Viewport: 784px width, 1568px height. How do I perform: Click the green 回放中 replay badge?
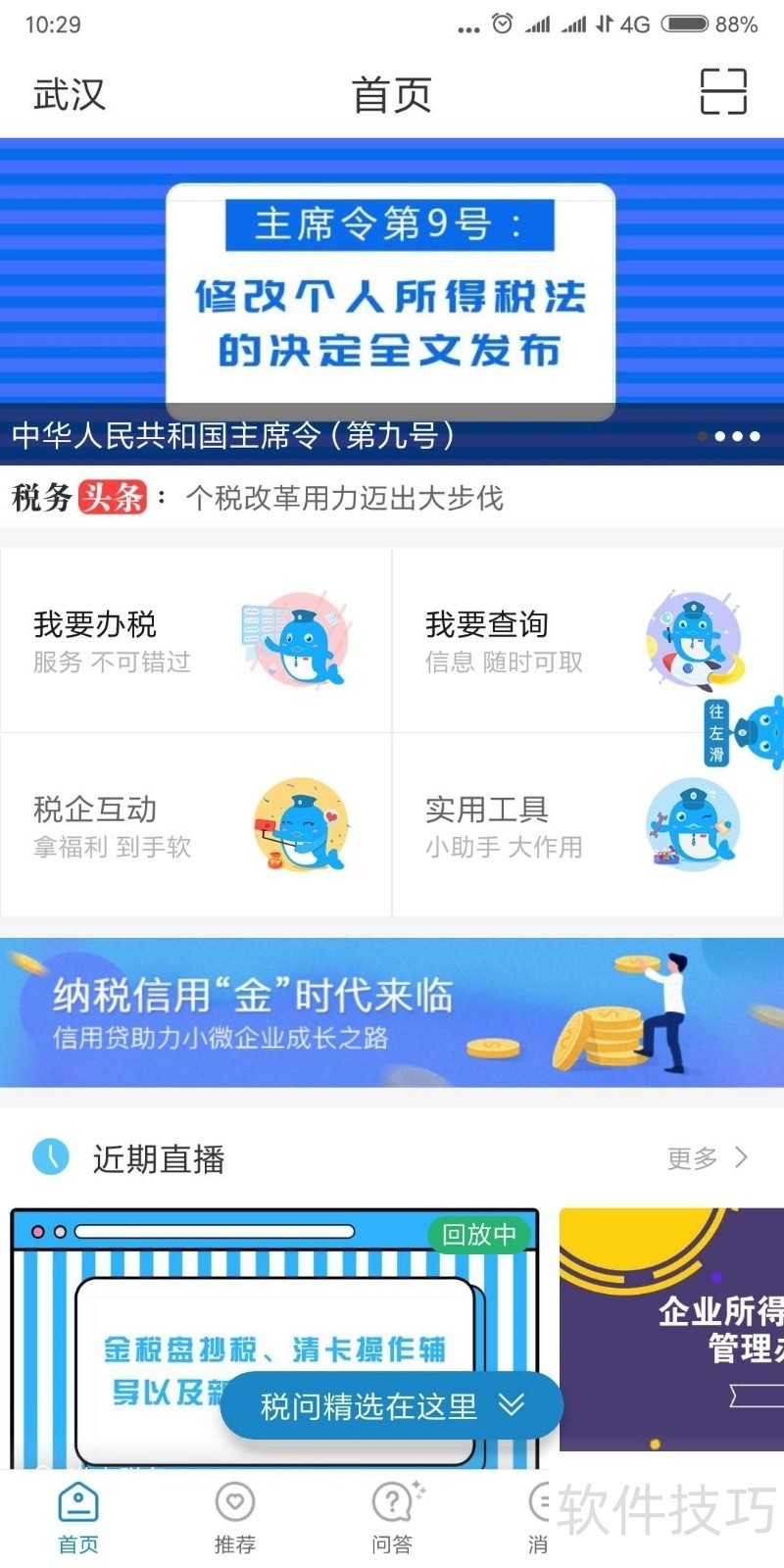(478, 1236)
